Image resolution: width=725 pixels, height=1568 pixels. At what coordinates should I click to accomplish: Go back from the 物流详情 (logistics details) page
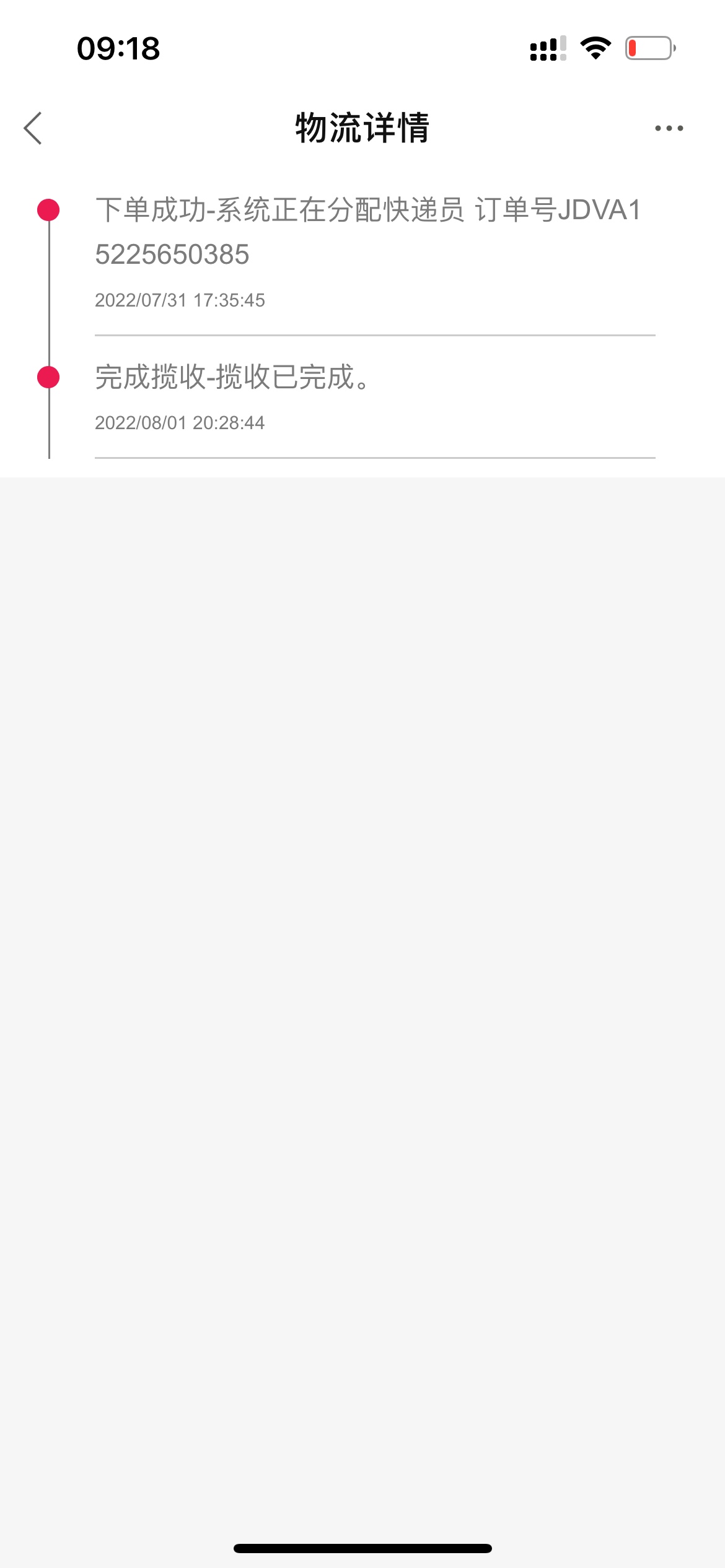[x=33, y=128]
